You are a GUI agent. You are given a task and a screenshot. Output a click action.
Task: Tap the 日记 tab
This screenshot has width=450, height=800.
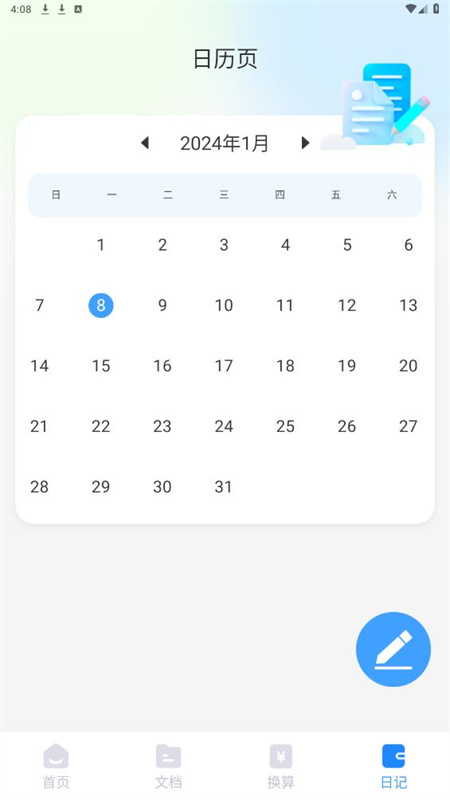click(x=394, y=766)
